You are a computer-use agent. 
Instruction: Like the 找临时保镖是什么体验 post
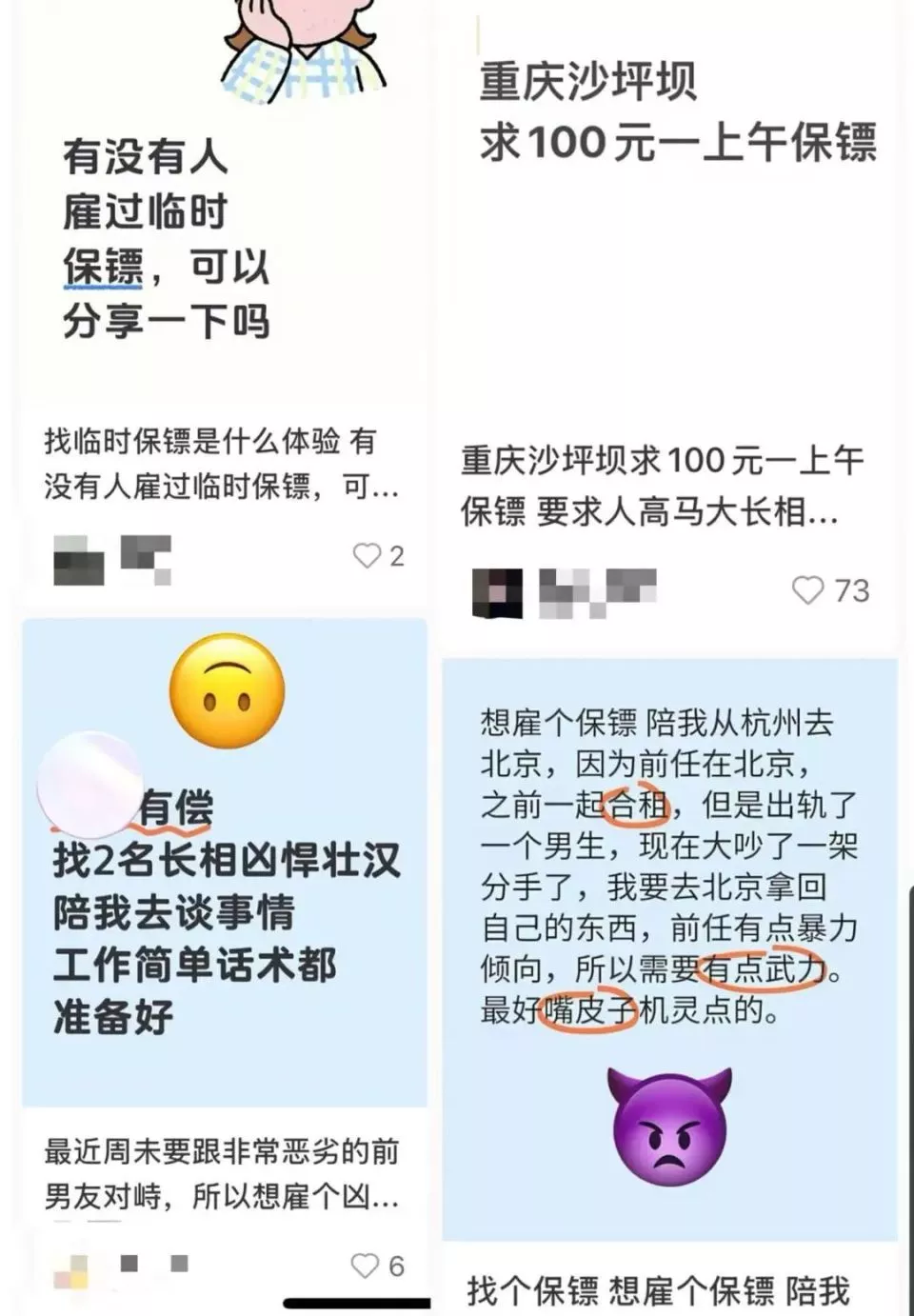[368, 556]
